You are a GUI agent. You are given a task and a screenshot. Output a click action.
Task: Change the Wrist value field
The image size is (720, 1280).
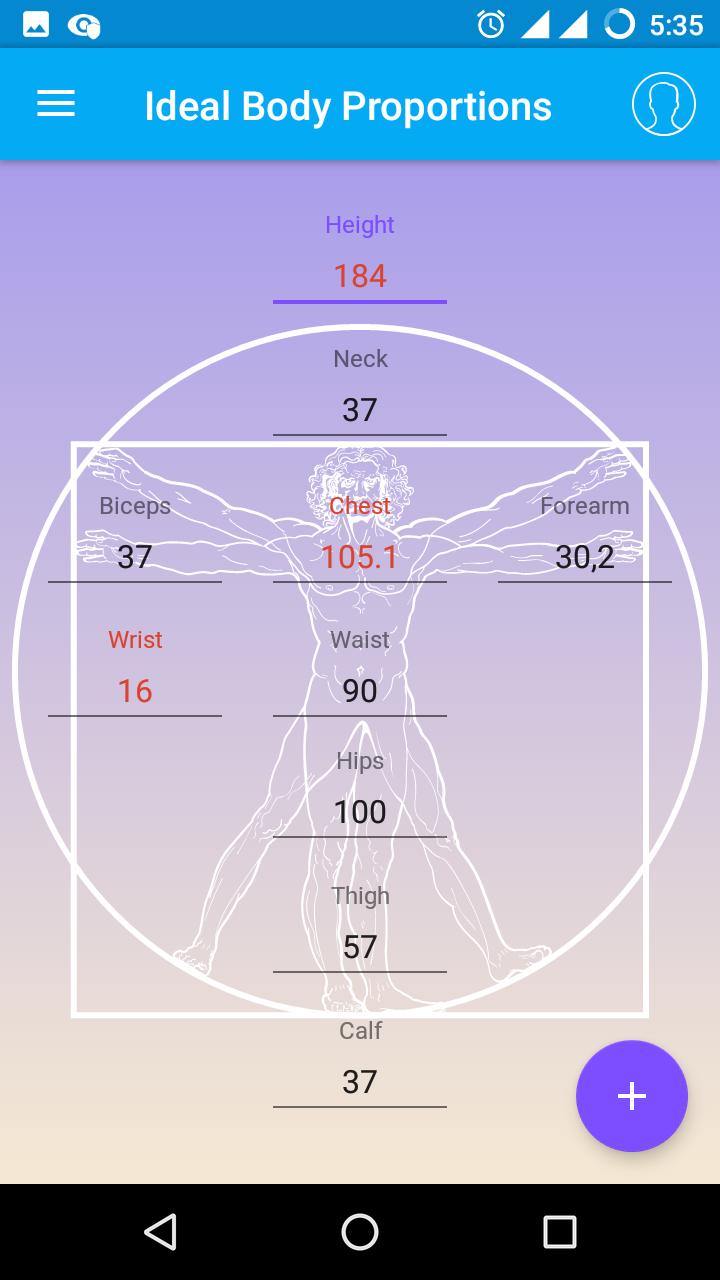click(135, 691)
